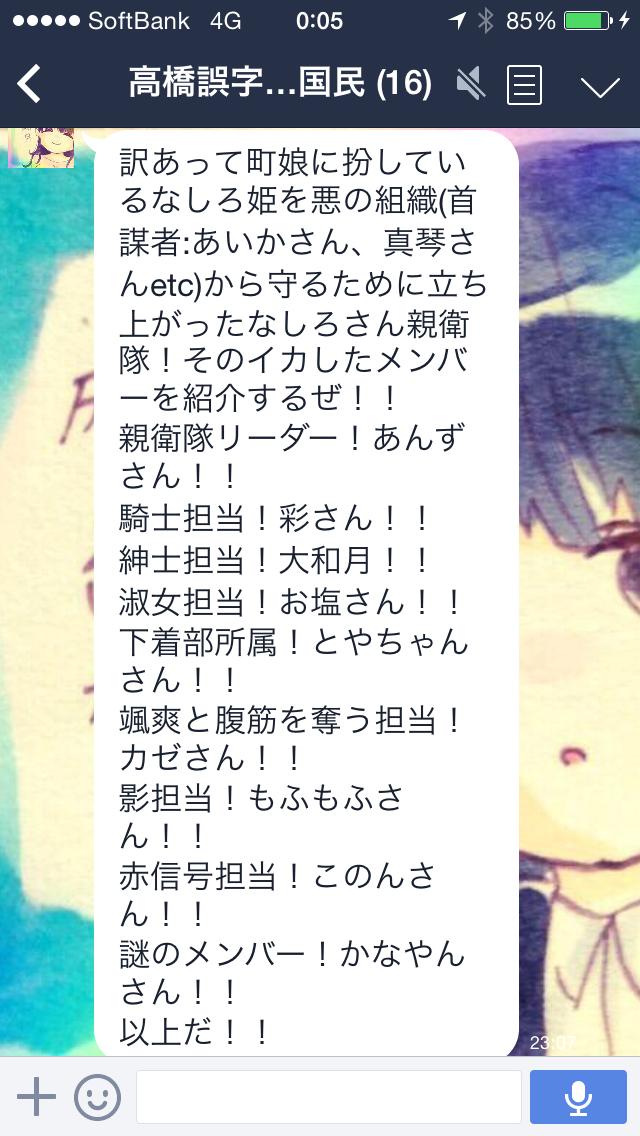This screenshot has width=640, height=1136.
Task: Record a voice message with microphone
Action: [577, 1097]
